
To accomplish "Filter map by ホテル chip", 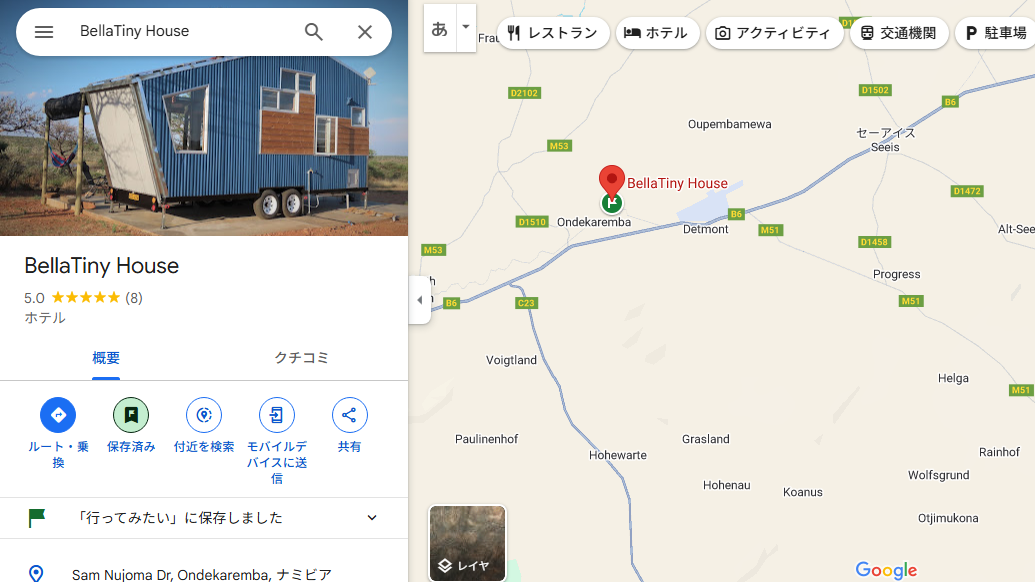I will 657,33.
